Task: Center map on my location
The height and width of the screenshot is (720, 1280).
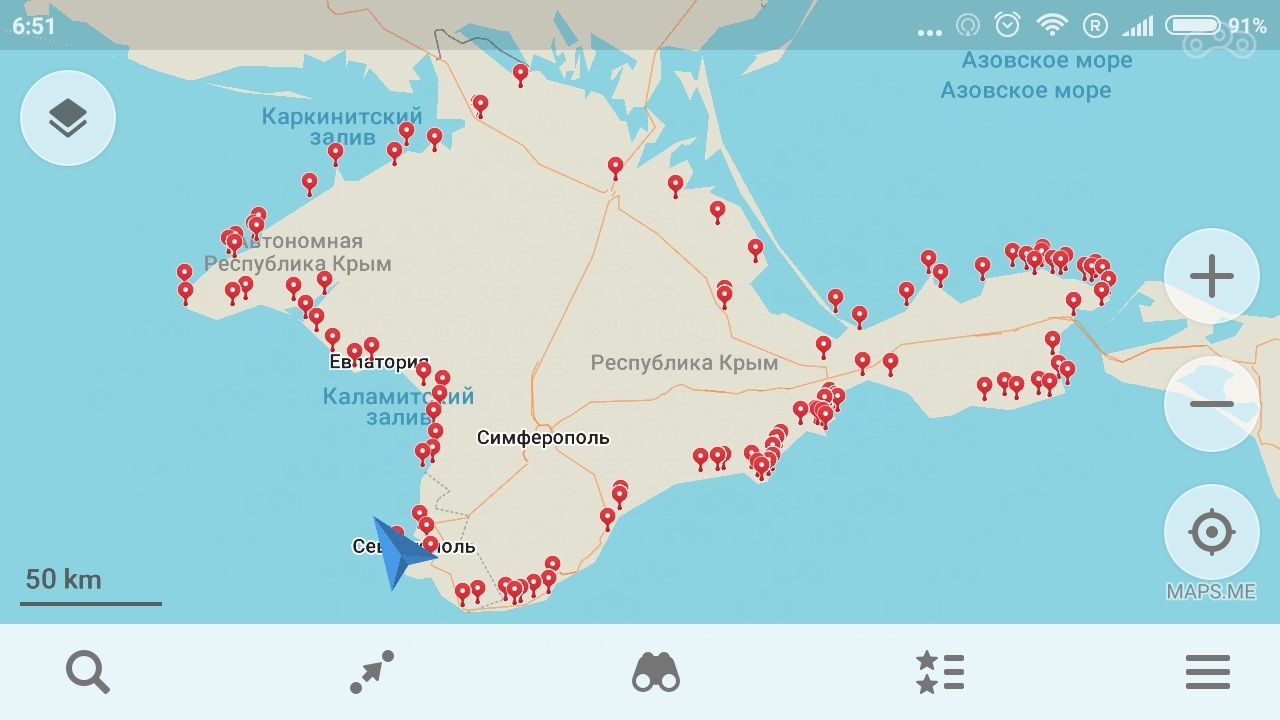Action: click(1211, 532)
